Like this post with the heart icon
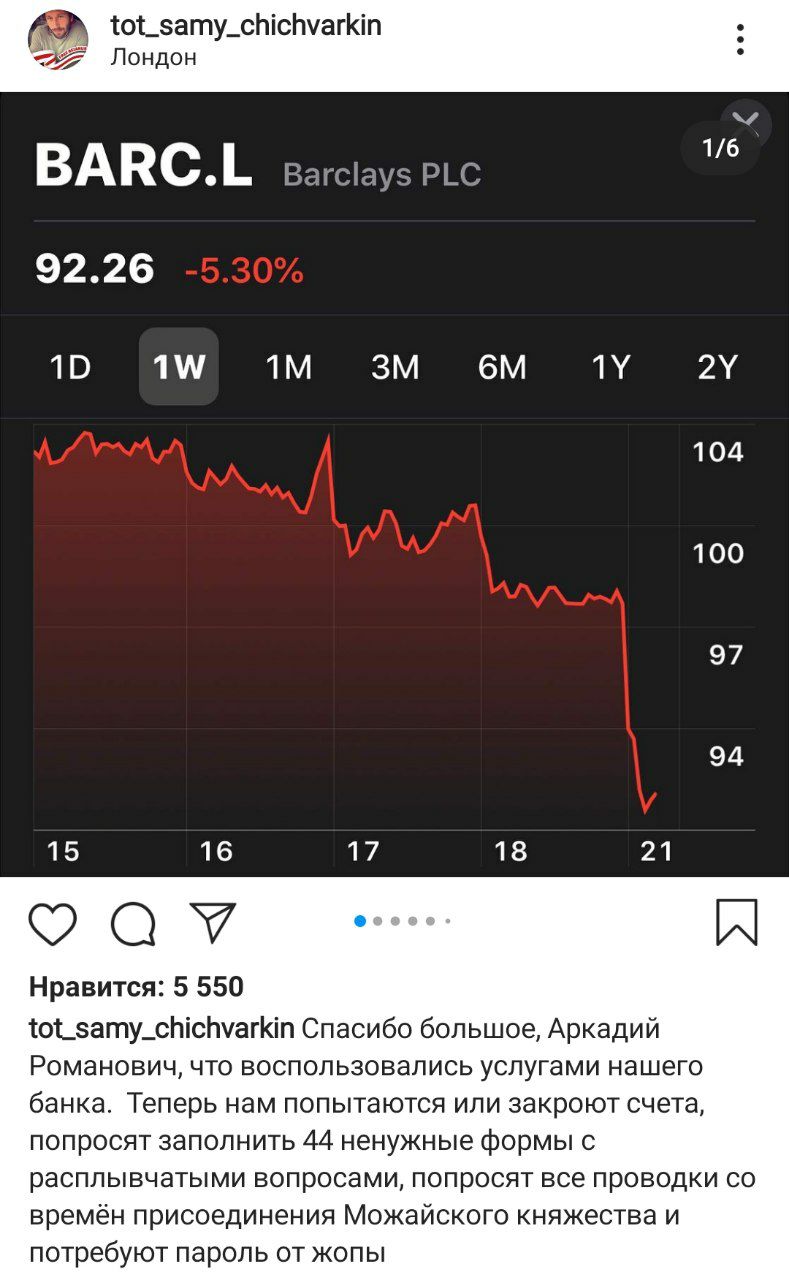The image size is (789, 1280). 53,922
